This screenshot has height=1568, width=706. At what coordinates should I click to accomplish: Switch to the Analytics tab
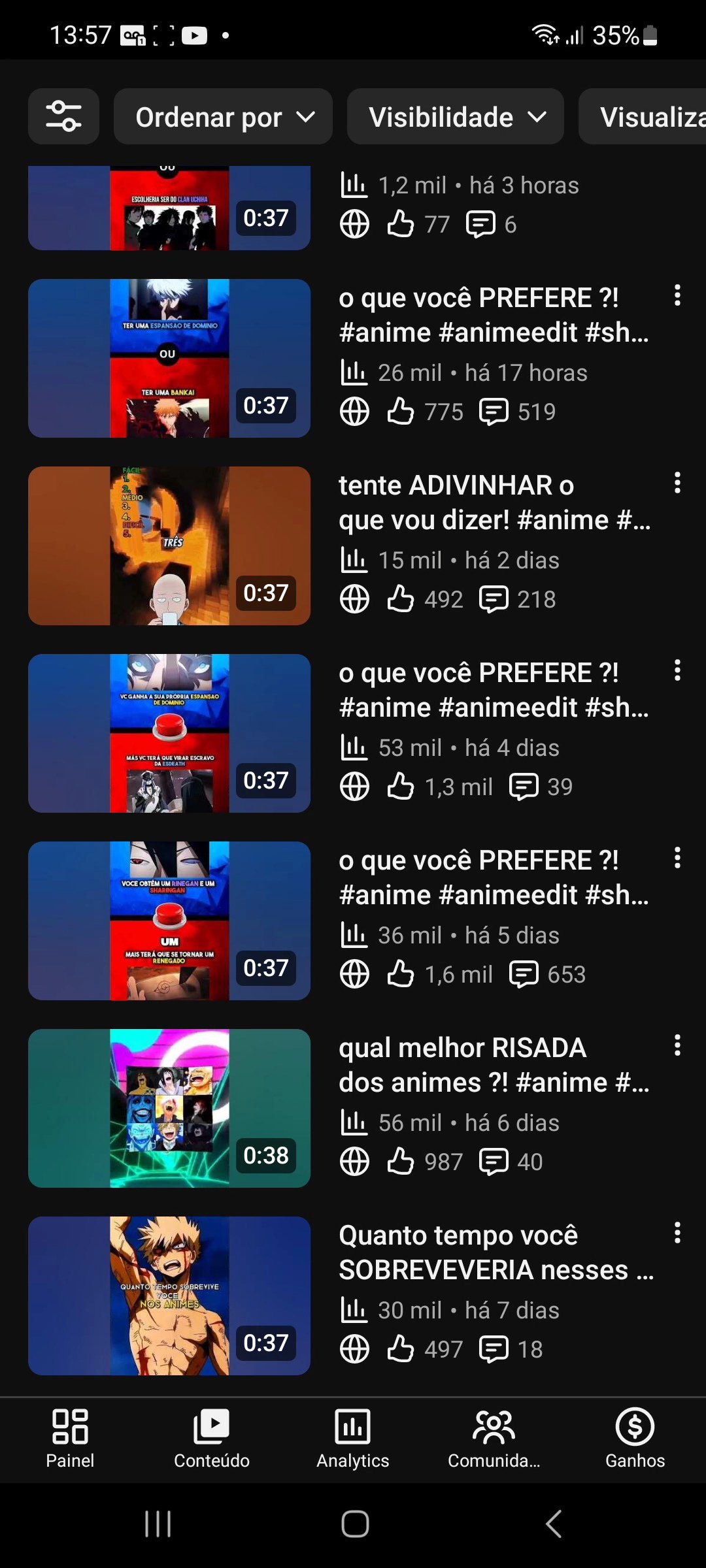[353, 1439]
